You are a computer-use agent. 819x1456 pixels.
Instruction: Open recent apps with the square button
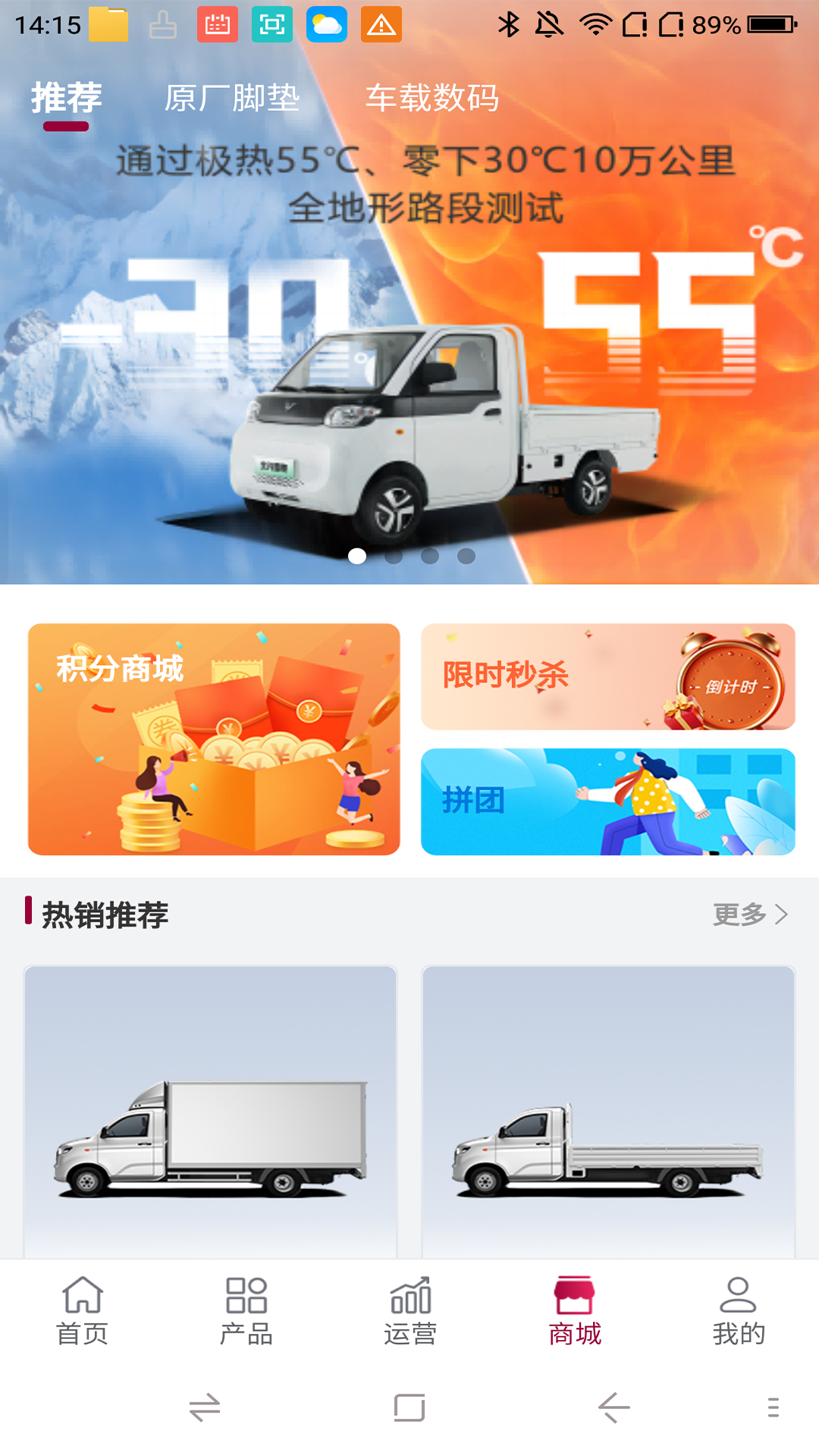point(409,1408)
